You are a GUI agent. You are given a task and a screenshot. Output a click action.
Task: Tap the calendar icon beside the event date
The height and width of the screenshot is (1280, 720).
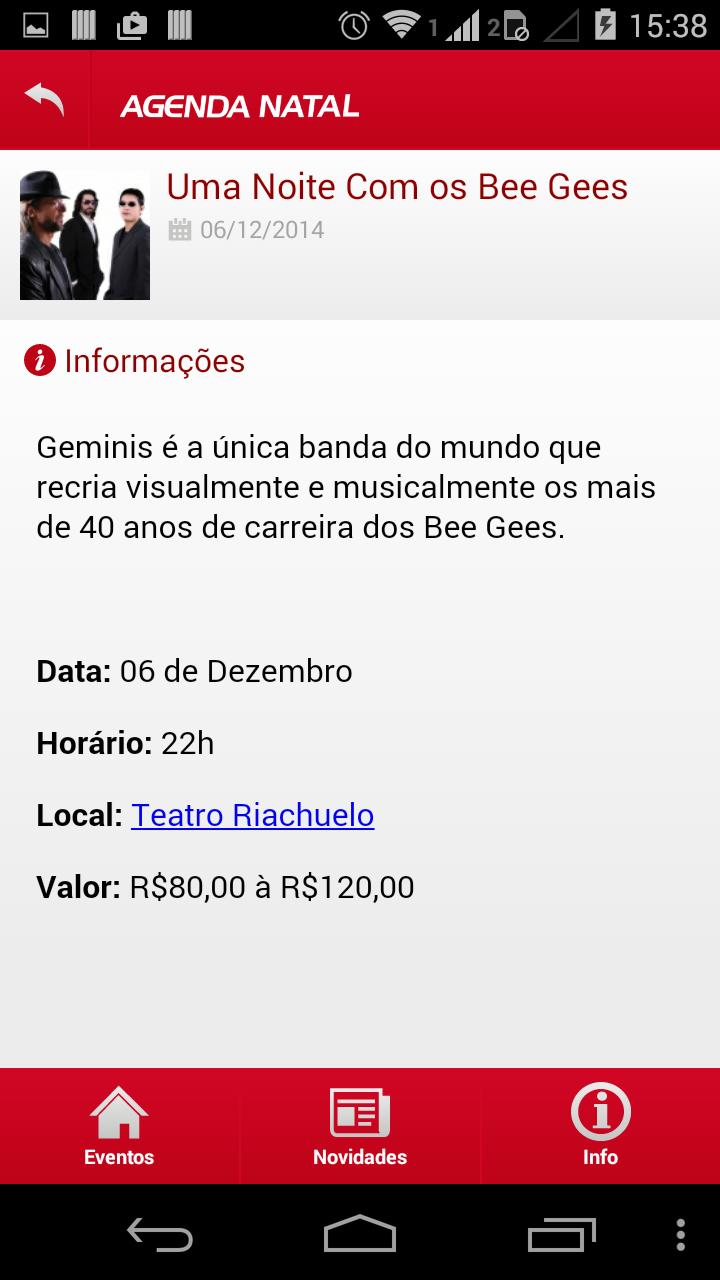[x=181, y=230]
